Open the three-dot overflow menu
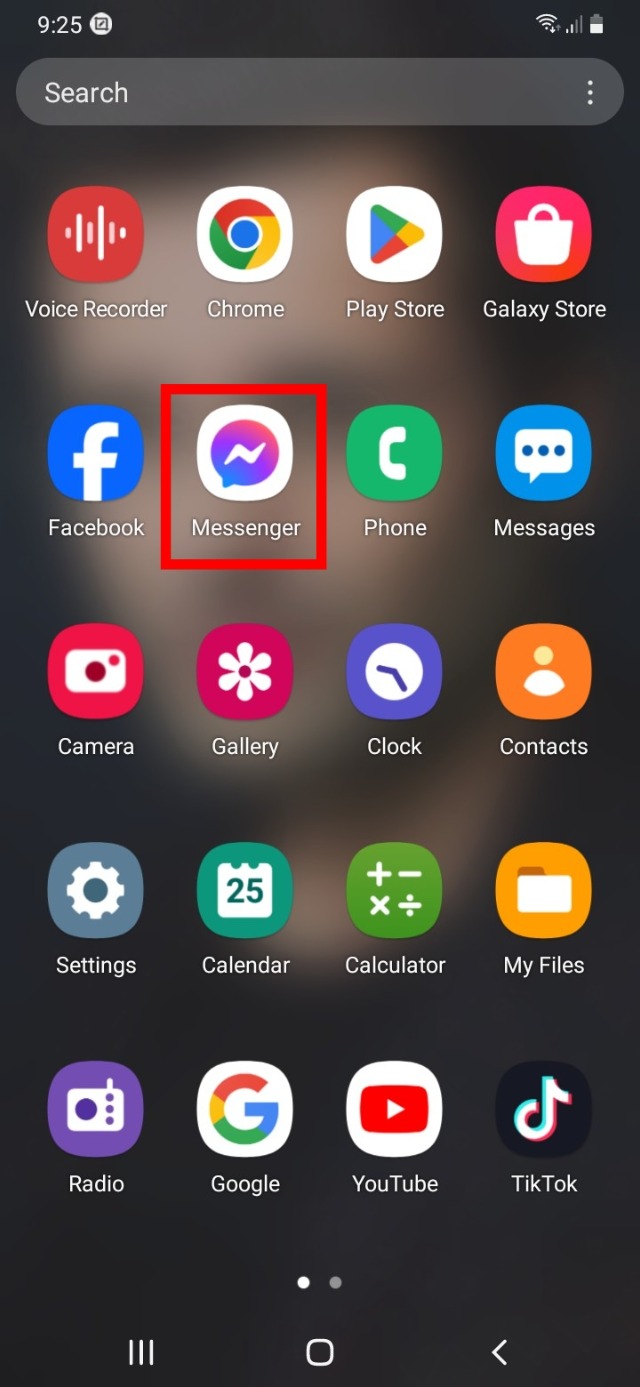The image size is (640, 1387). click(x=590, y=93)
